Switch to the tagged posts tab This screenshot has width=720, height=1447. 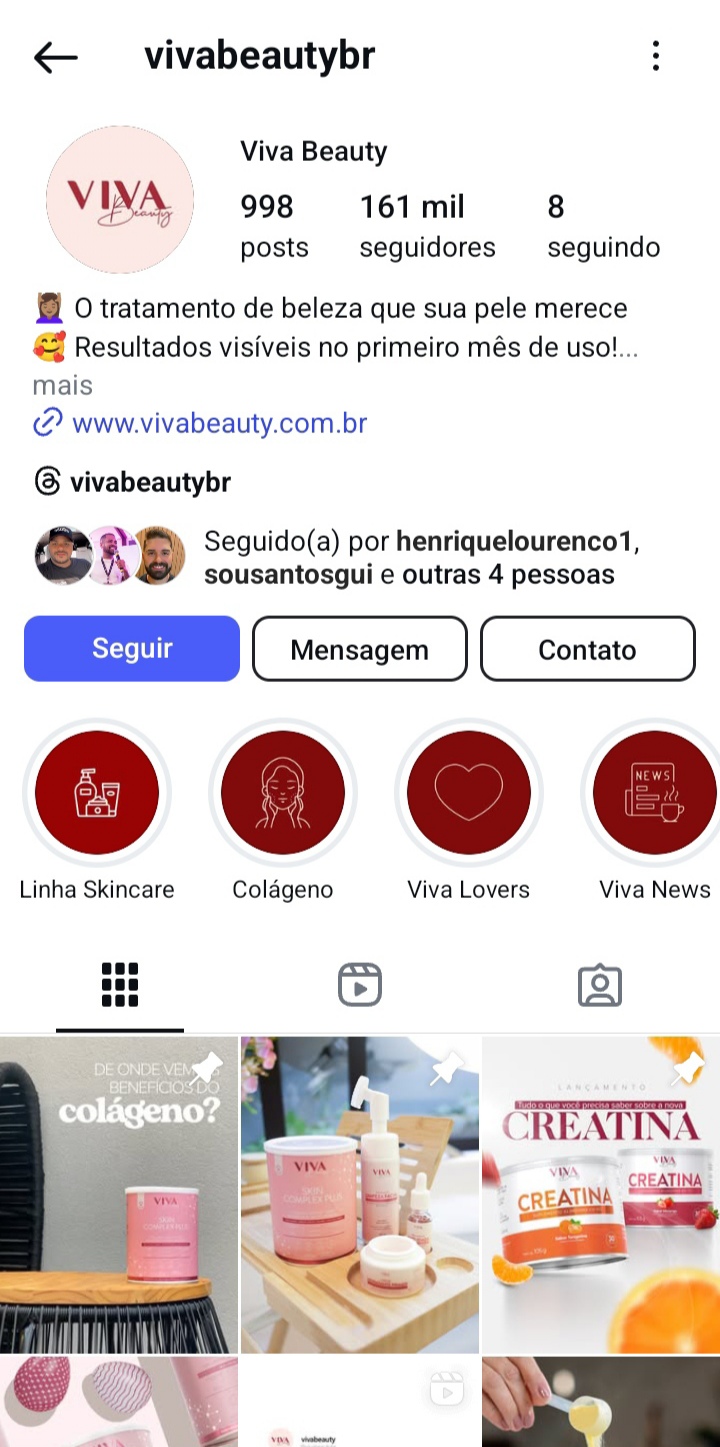point(600,983)
